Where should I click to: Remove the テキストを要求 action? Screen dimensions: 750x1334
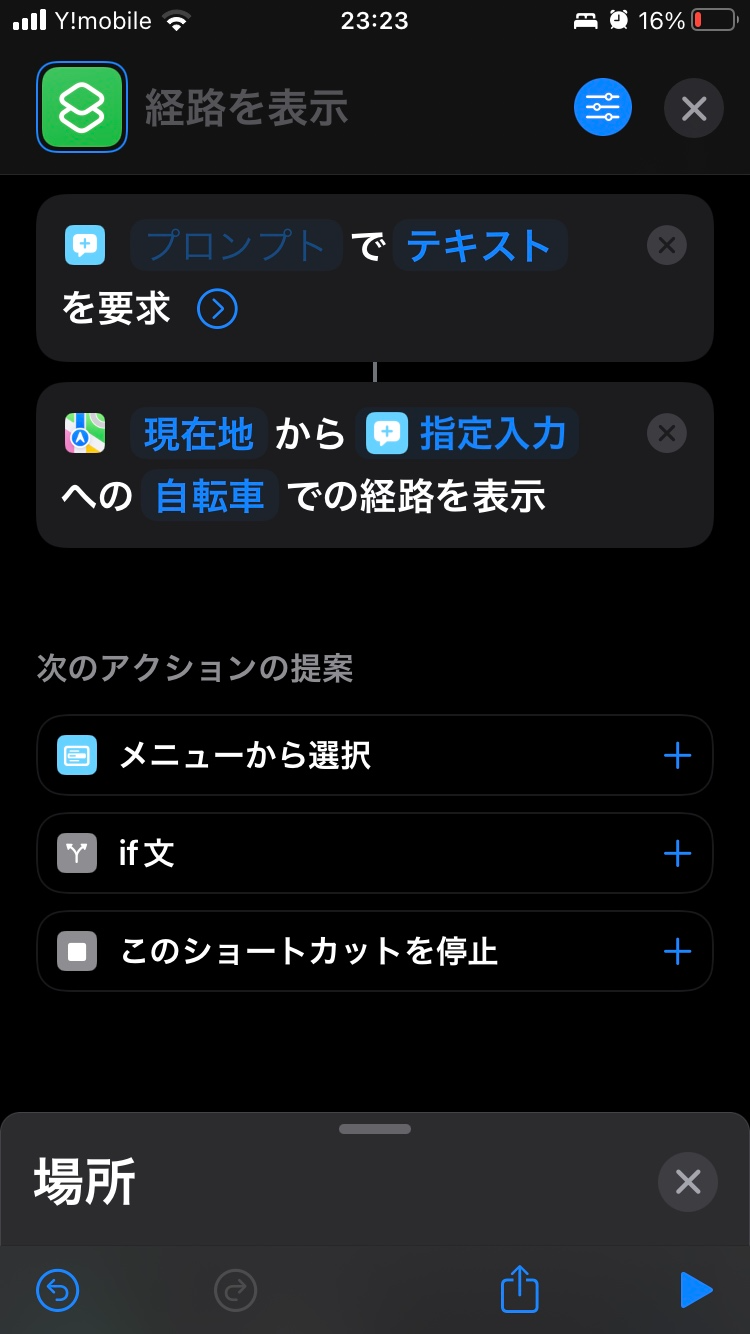(x=667, y=246)
